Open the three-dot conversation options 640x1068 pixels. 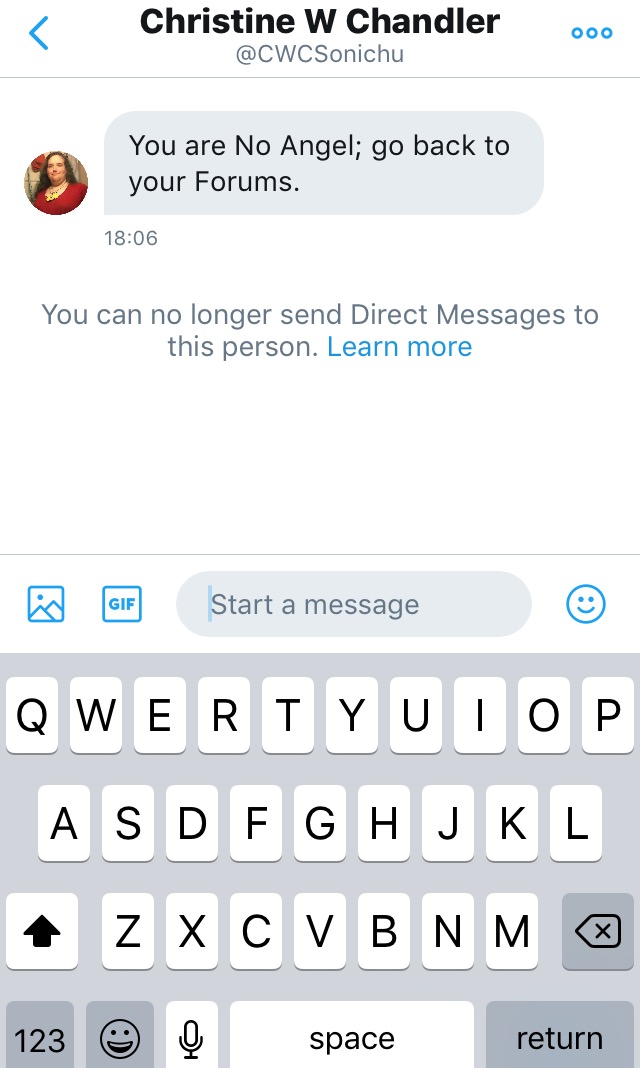(x=592, y=33)
